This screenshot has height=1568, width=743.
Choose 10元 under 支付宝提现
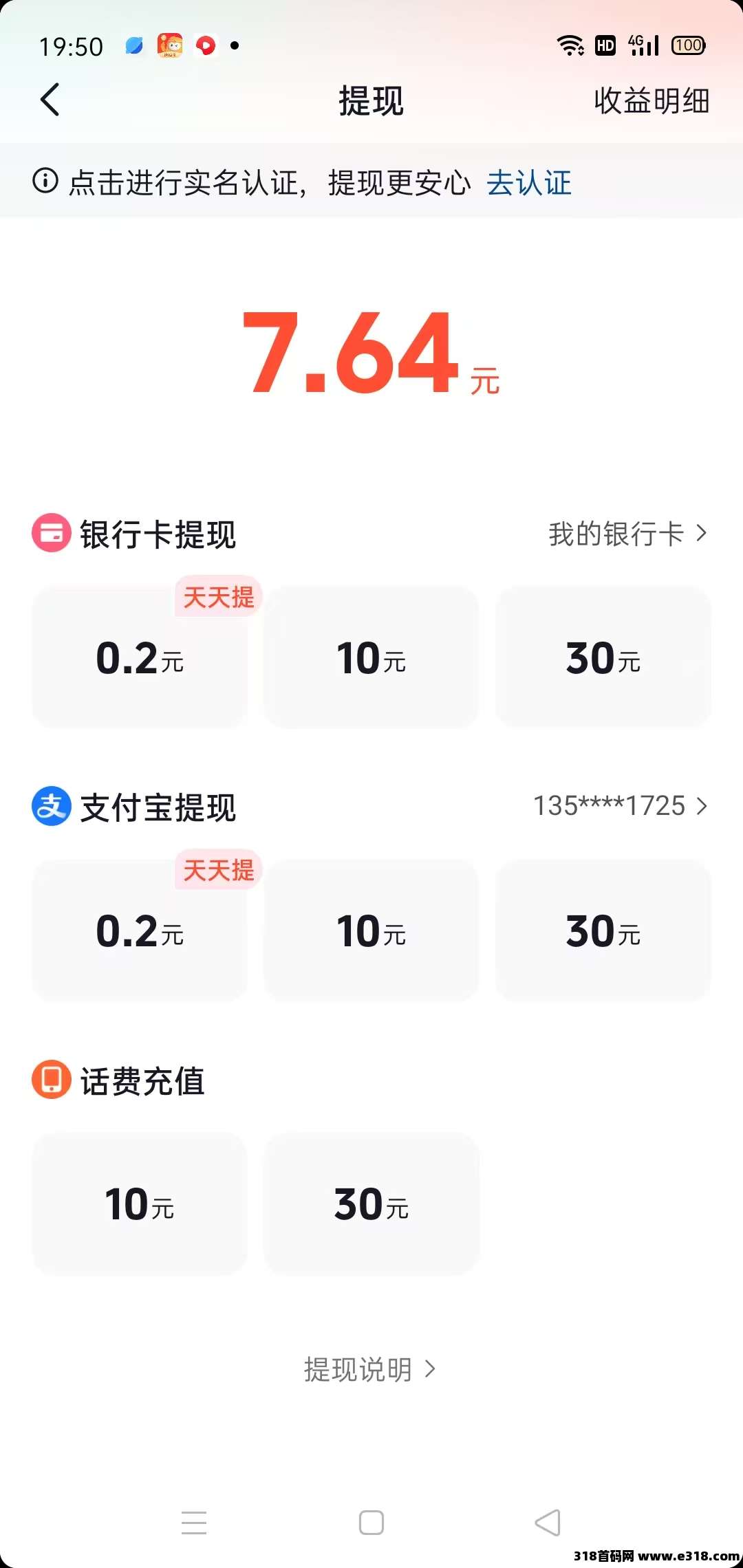[371, 930]
